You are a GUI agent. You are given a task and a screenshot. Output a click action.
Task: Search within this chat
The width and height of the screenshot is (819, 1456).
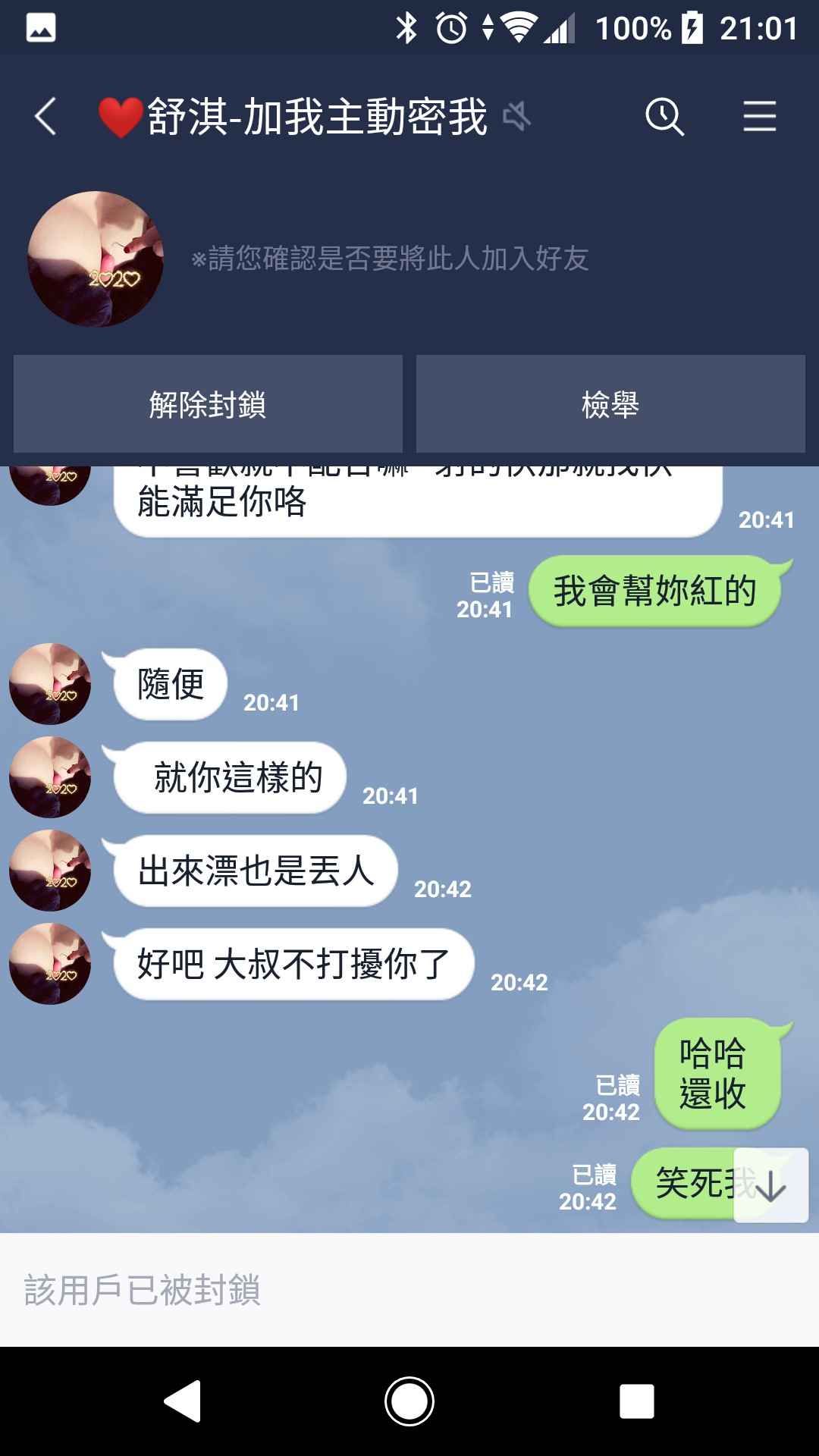[x=664, y=117]
